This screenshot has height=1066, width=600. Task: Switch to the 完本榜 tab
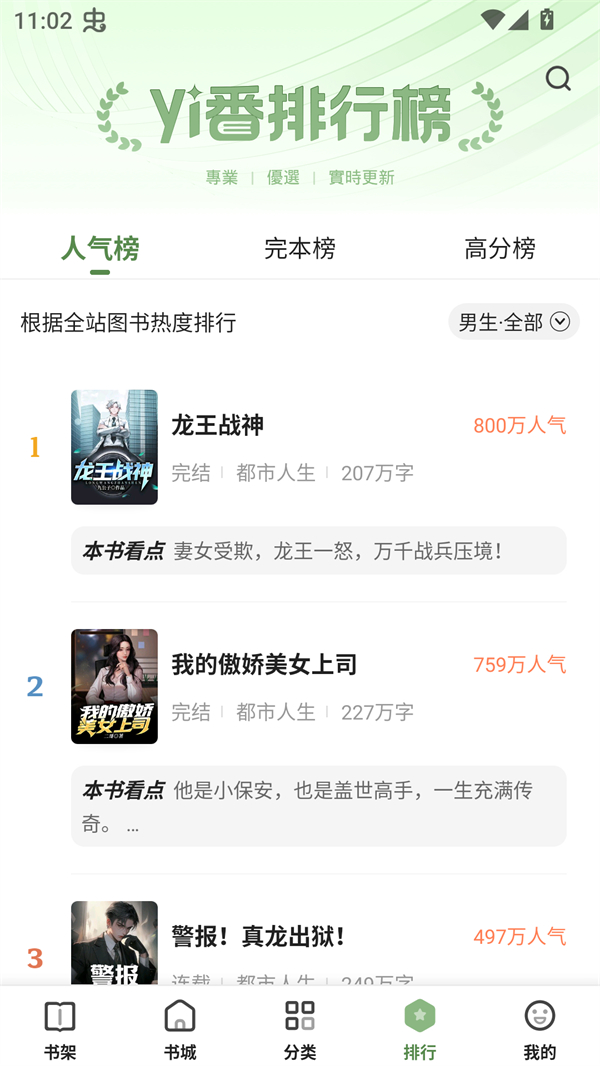click(299, 248)
